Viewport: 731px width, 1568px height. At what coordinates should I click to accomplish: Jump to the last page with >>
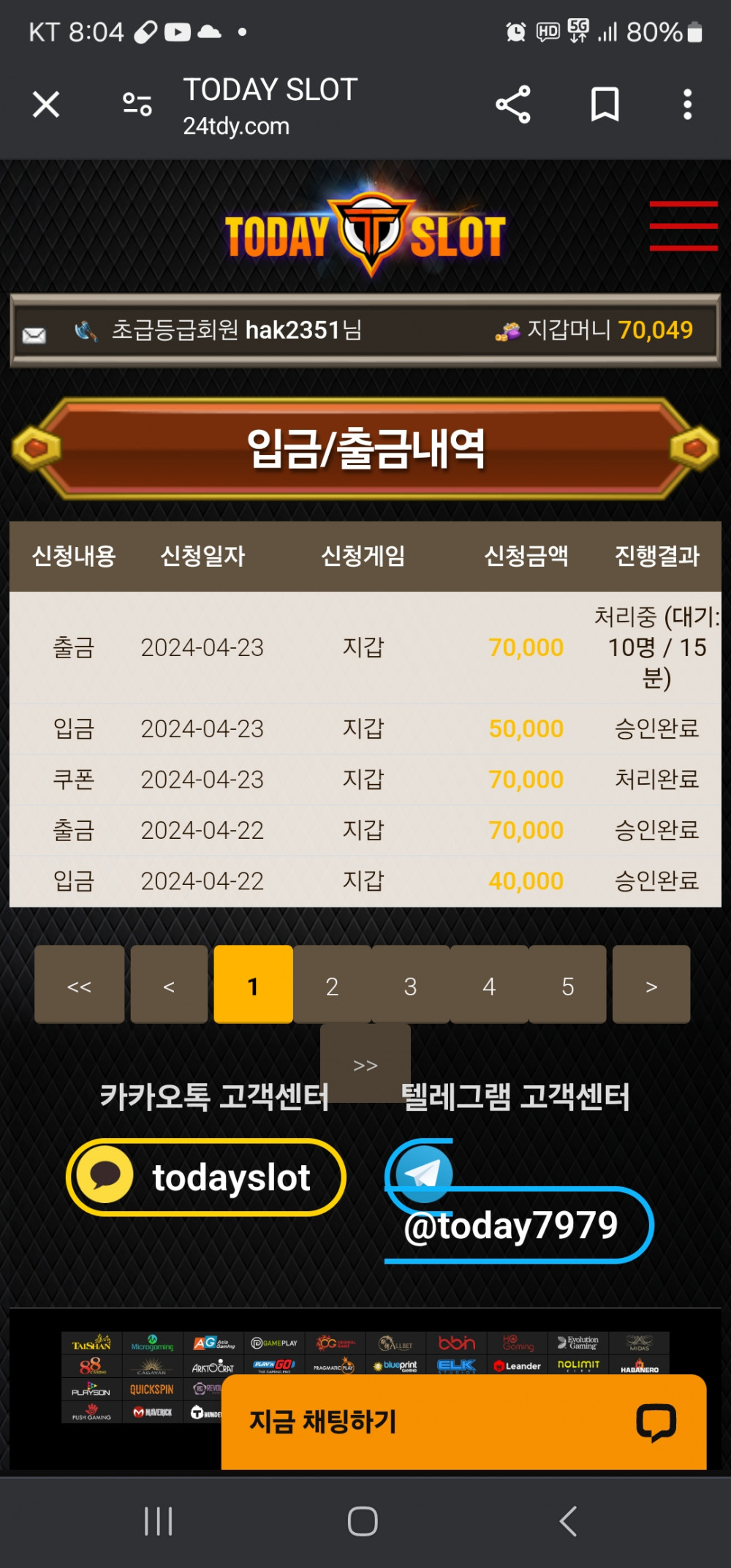click(365, 1063)
